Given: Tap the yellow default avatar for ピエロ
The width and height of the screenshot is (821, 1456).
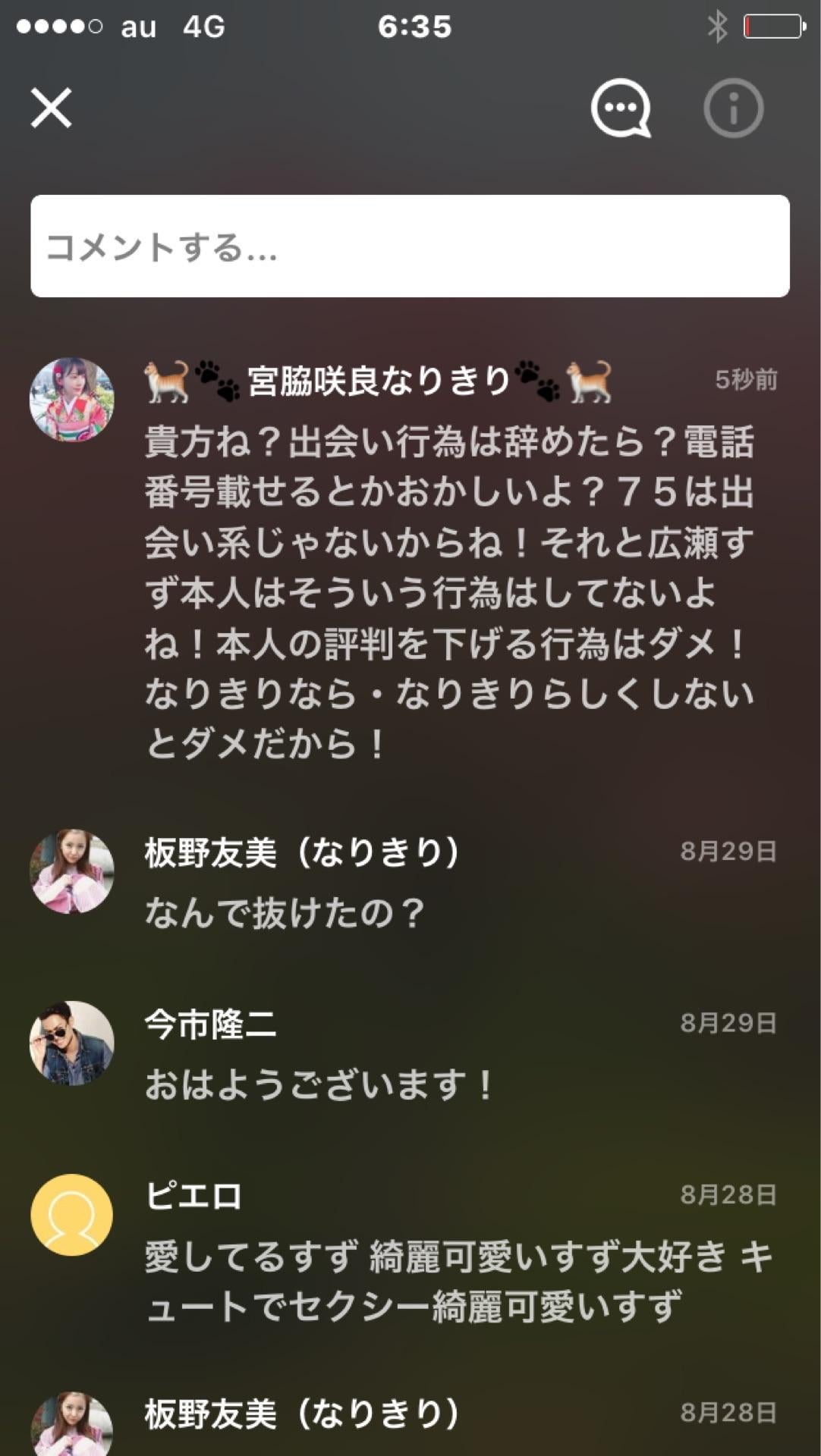Looking at the screenshot, I should [72, 1213].
